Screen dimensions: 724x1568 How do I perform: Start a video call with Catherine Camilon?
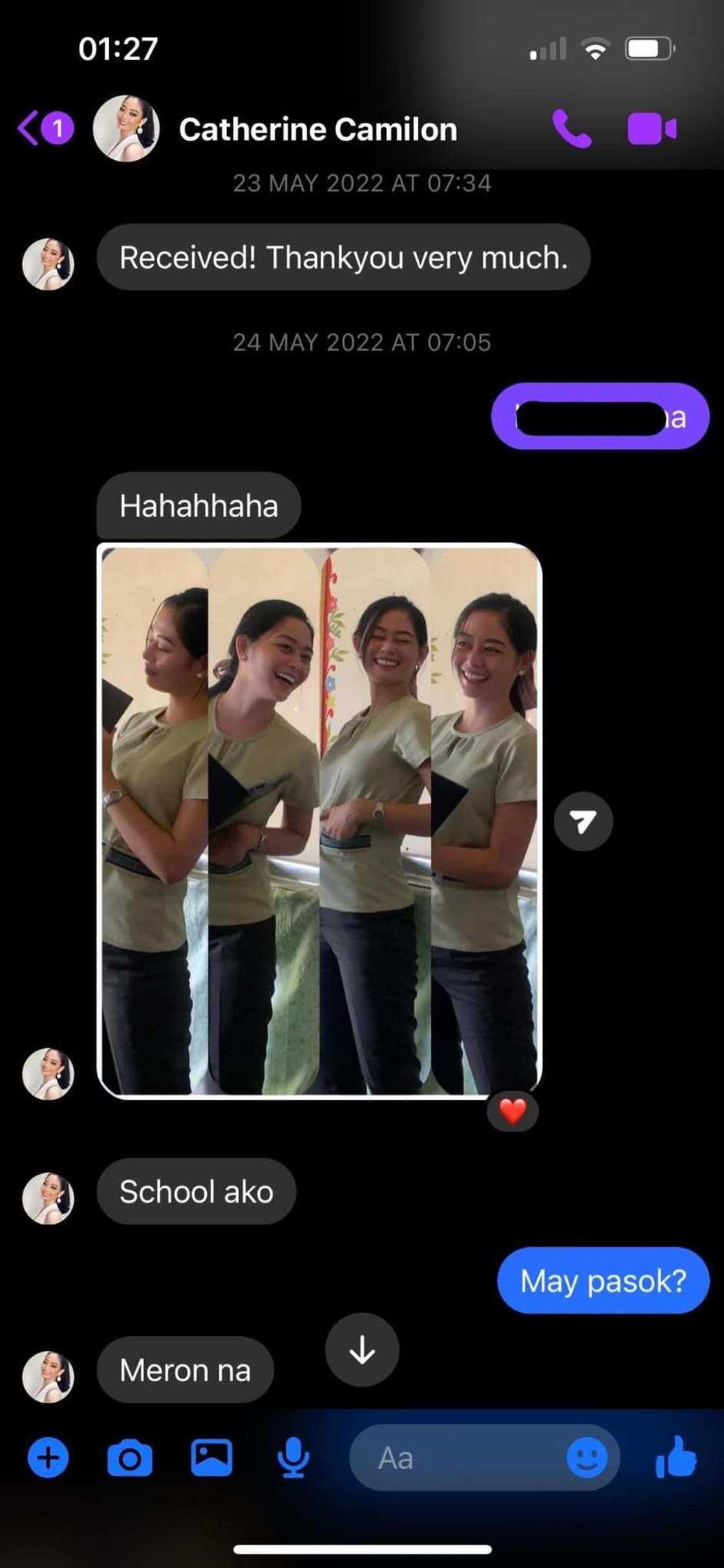click(652, 129)
